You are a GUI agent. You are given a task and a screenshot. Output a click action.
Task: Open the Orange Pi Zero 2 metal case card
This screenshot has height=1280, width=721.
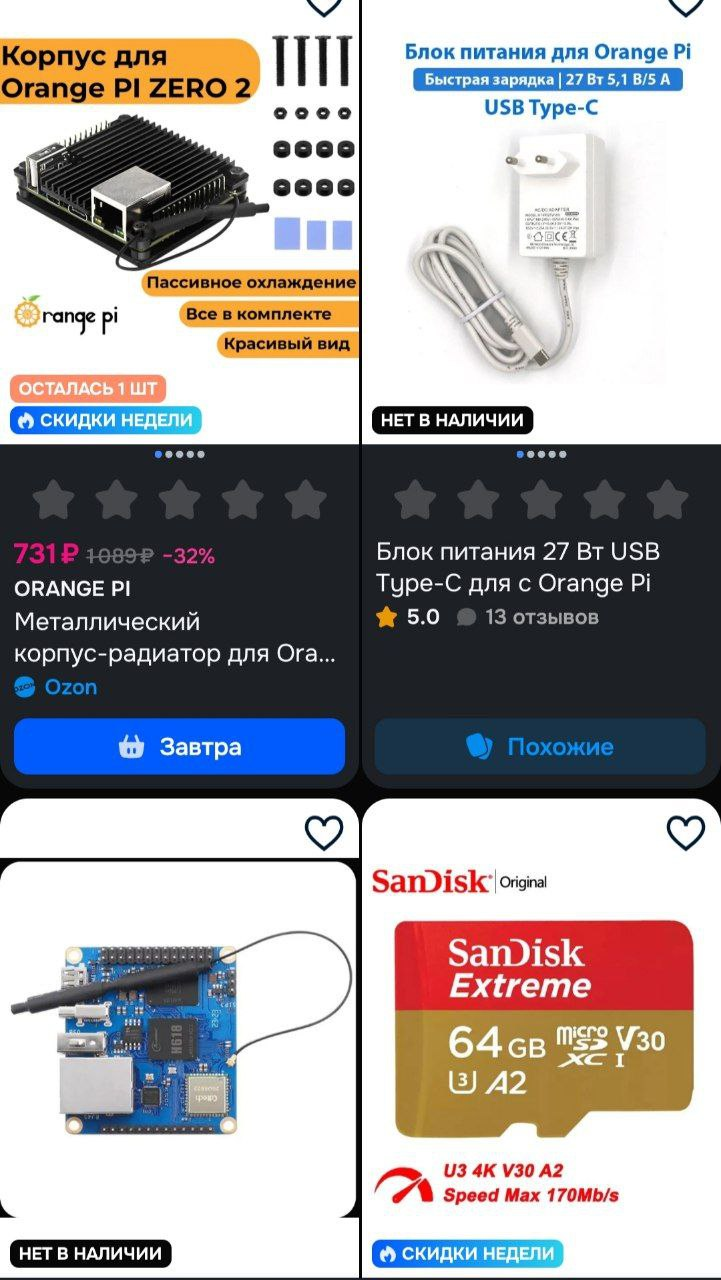179,200
